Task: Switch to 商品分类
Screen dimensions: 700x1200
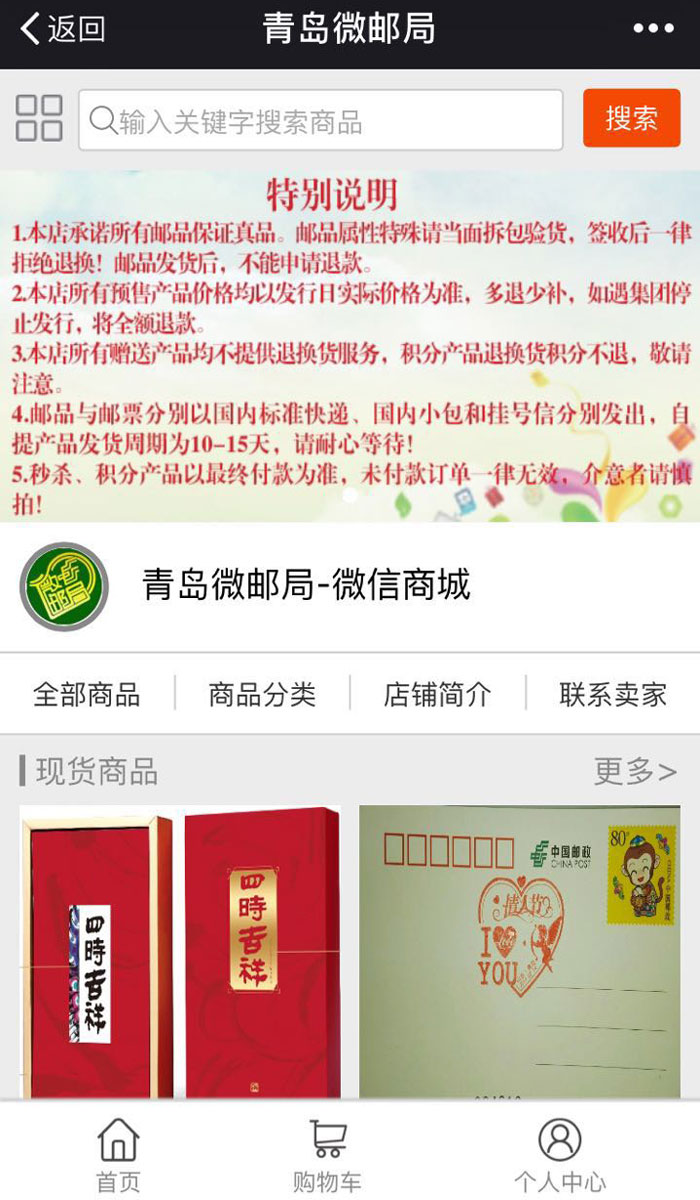Action: click(262, 694)
